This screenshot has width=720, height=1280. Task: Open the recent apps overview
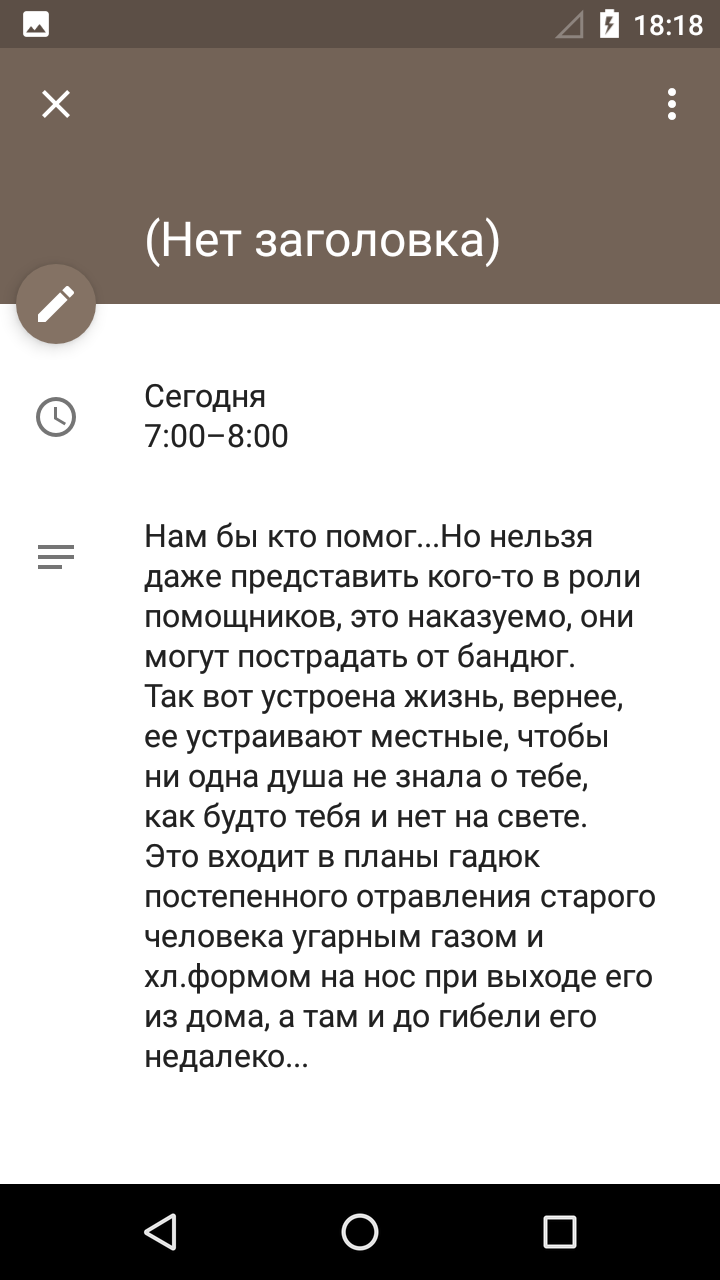tap(560, 1232)
